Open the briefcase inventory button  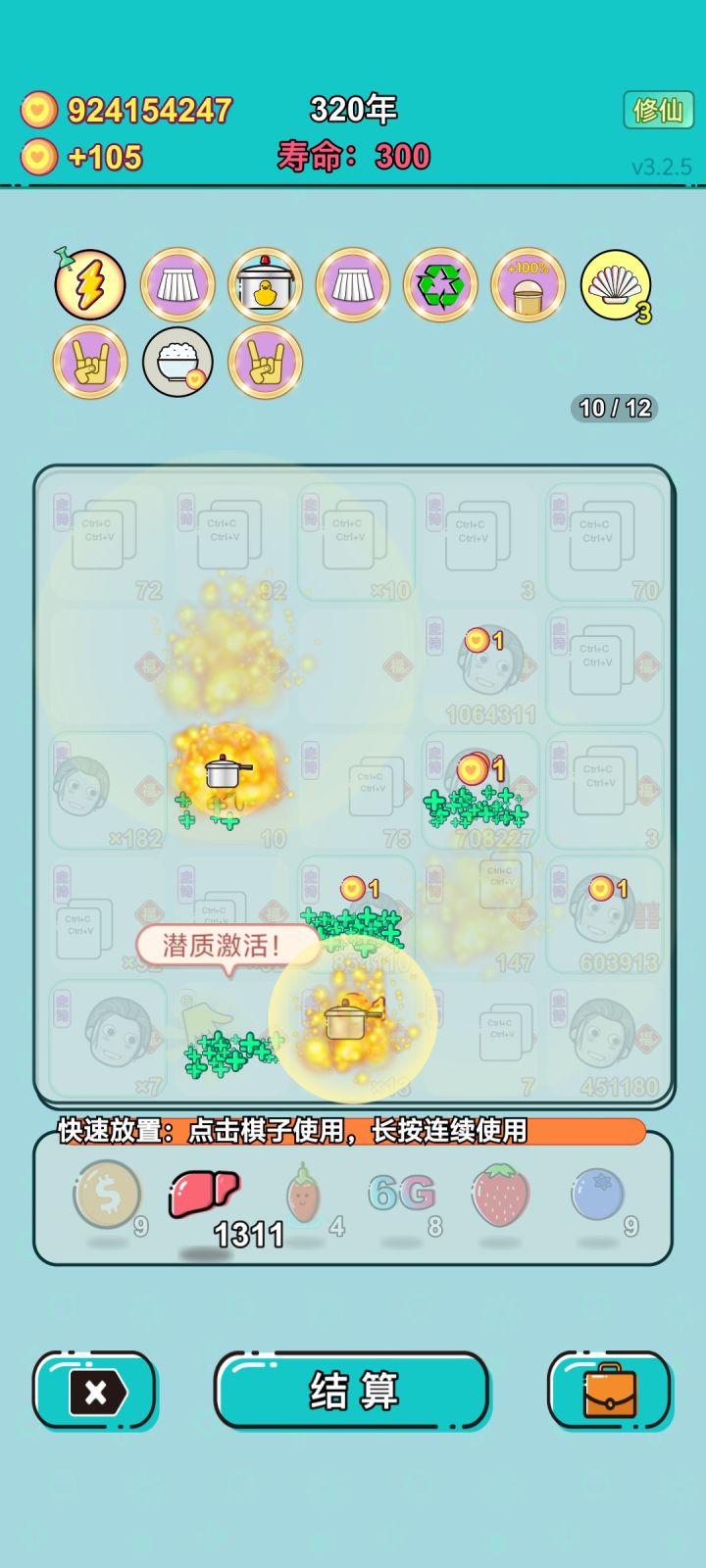click(610, 1391)
